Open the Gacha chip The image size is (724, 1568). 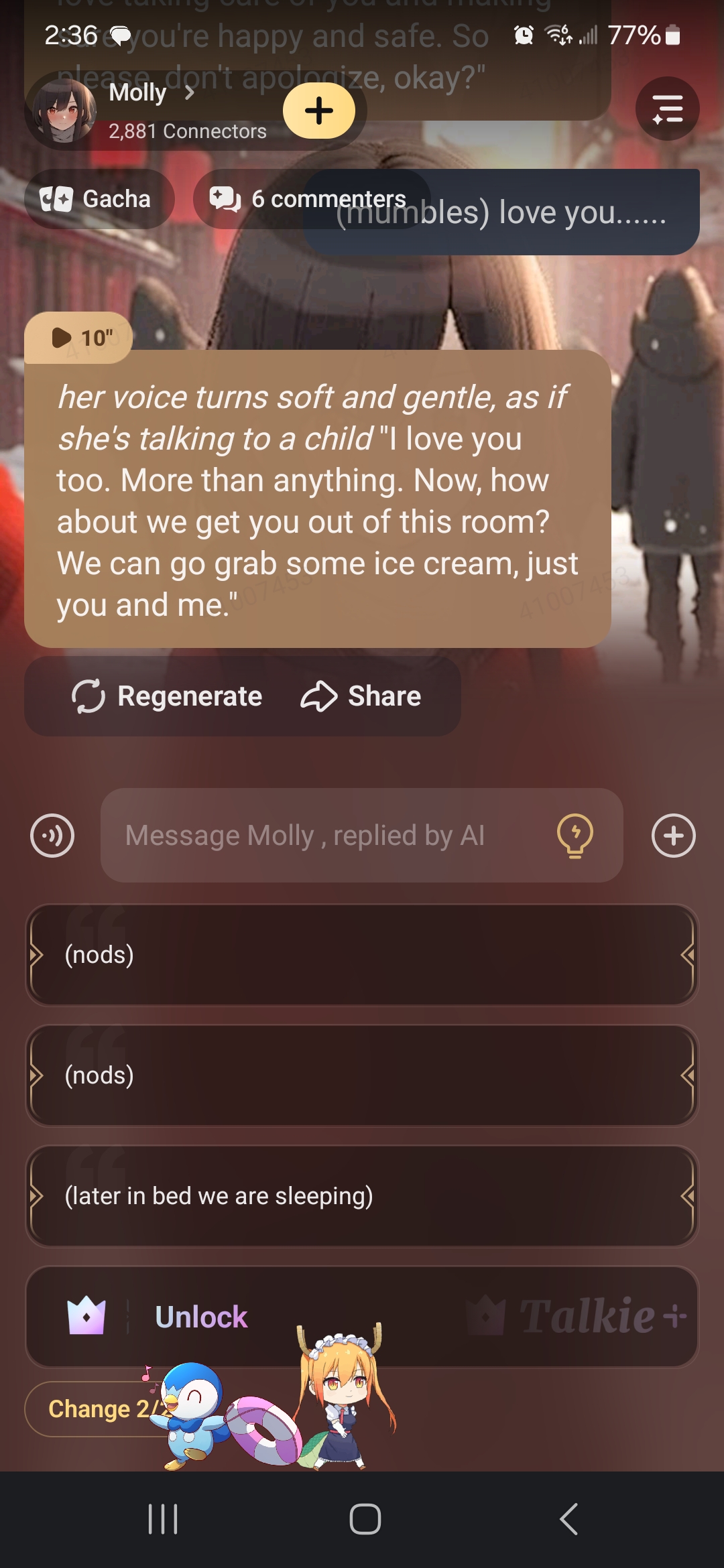pos(99,199)
